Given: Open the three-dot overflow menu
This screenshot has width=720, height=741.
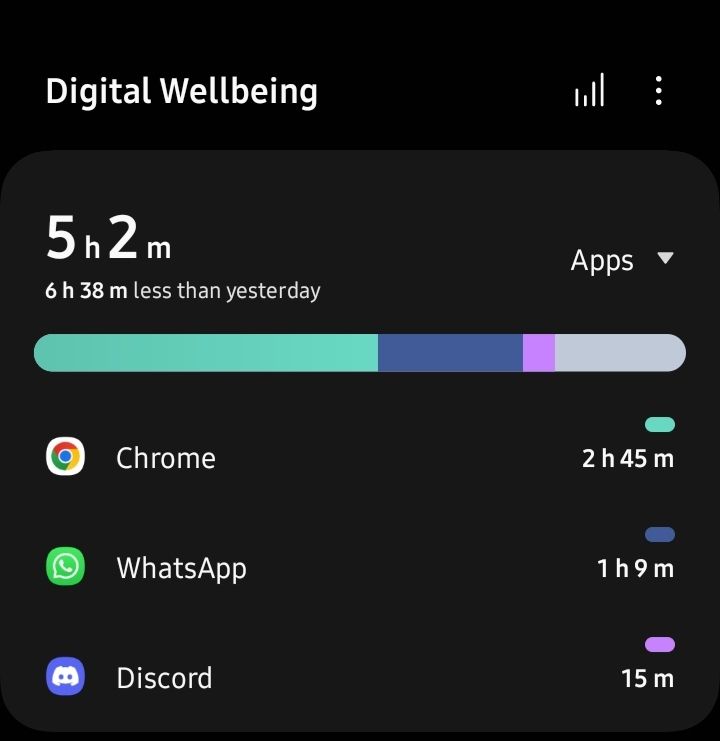Looking at the screenshot, I should 658,91.
